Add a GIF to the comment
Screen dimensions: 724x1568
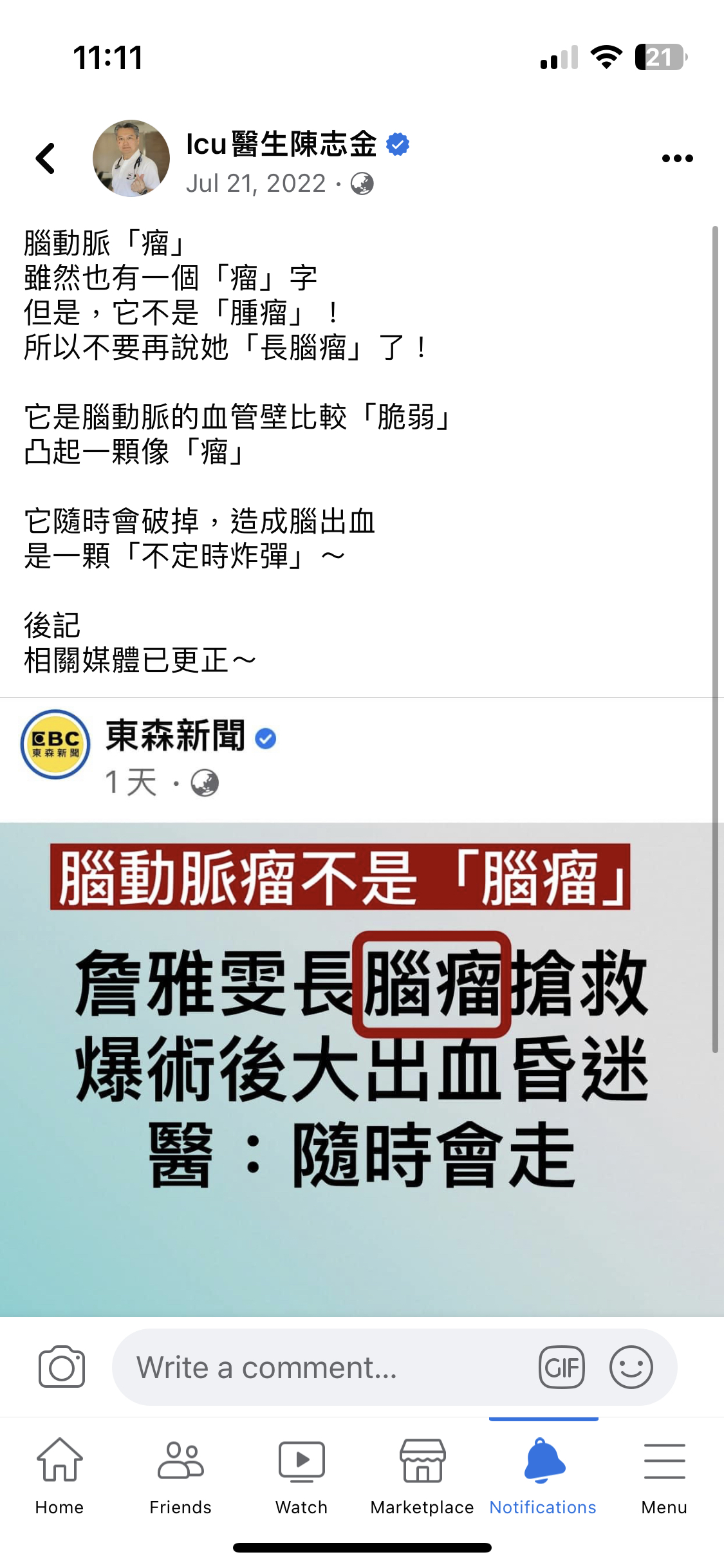pos(561,1367)
